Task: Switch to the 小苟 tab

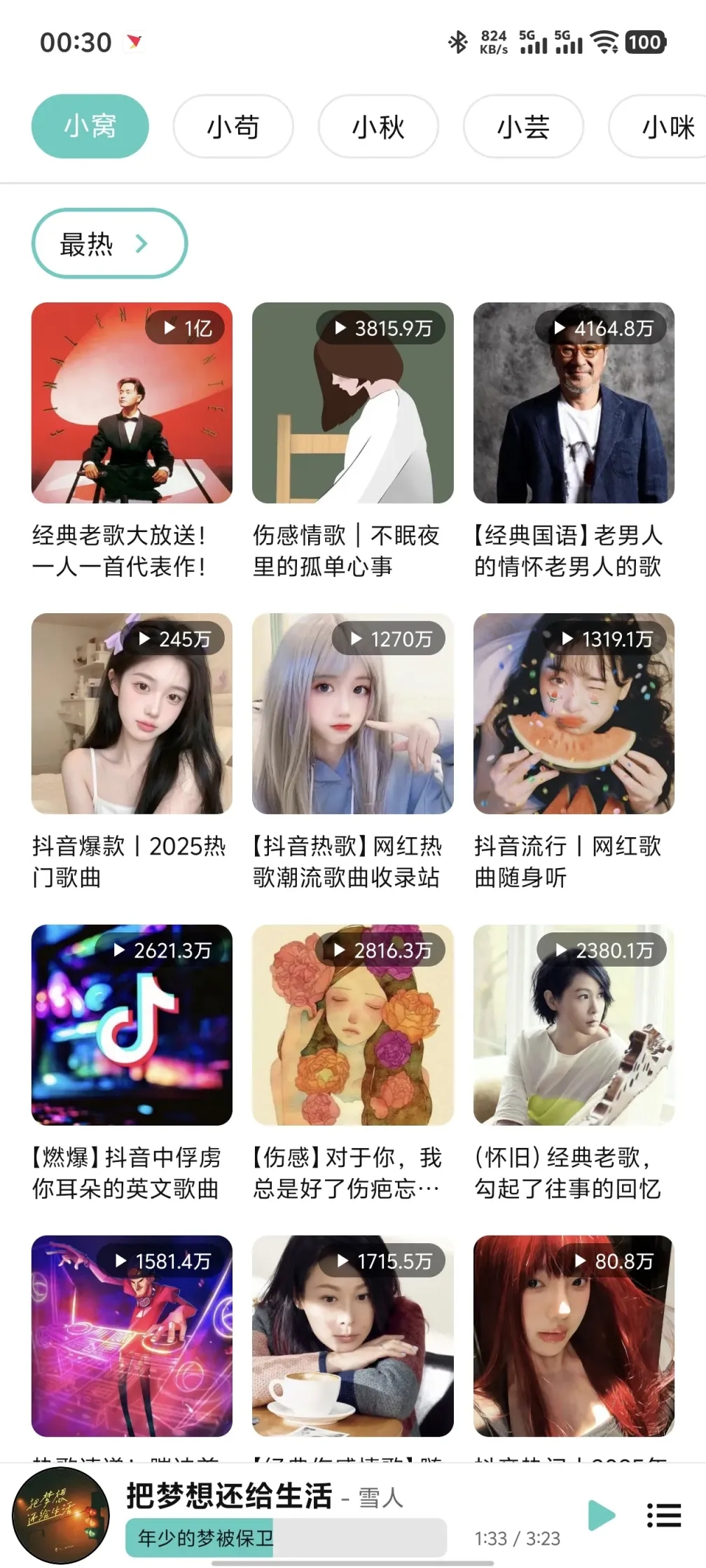Action: 233,126
